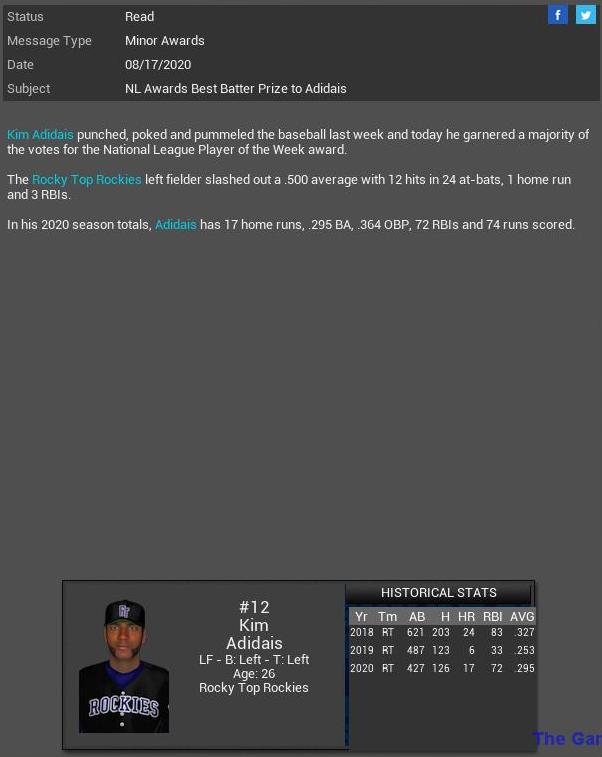Share message on Facebook
The width and height of the screenshot is (602, 757).
point(558,15)
